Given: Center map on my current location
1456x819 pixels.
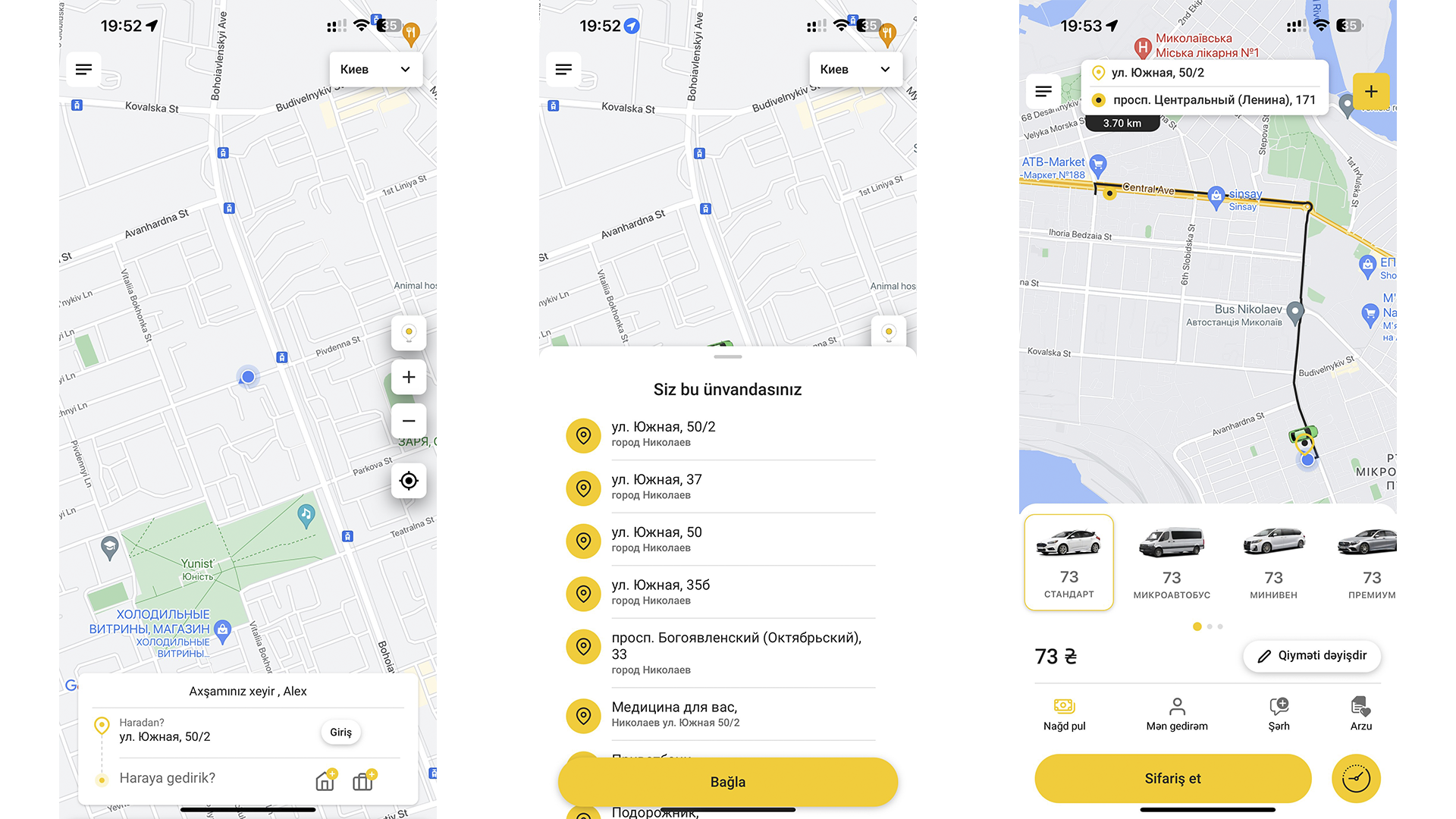Looking at the screenshot, I should [x=409, y=481].
